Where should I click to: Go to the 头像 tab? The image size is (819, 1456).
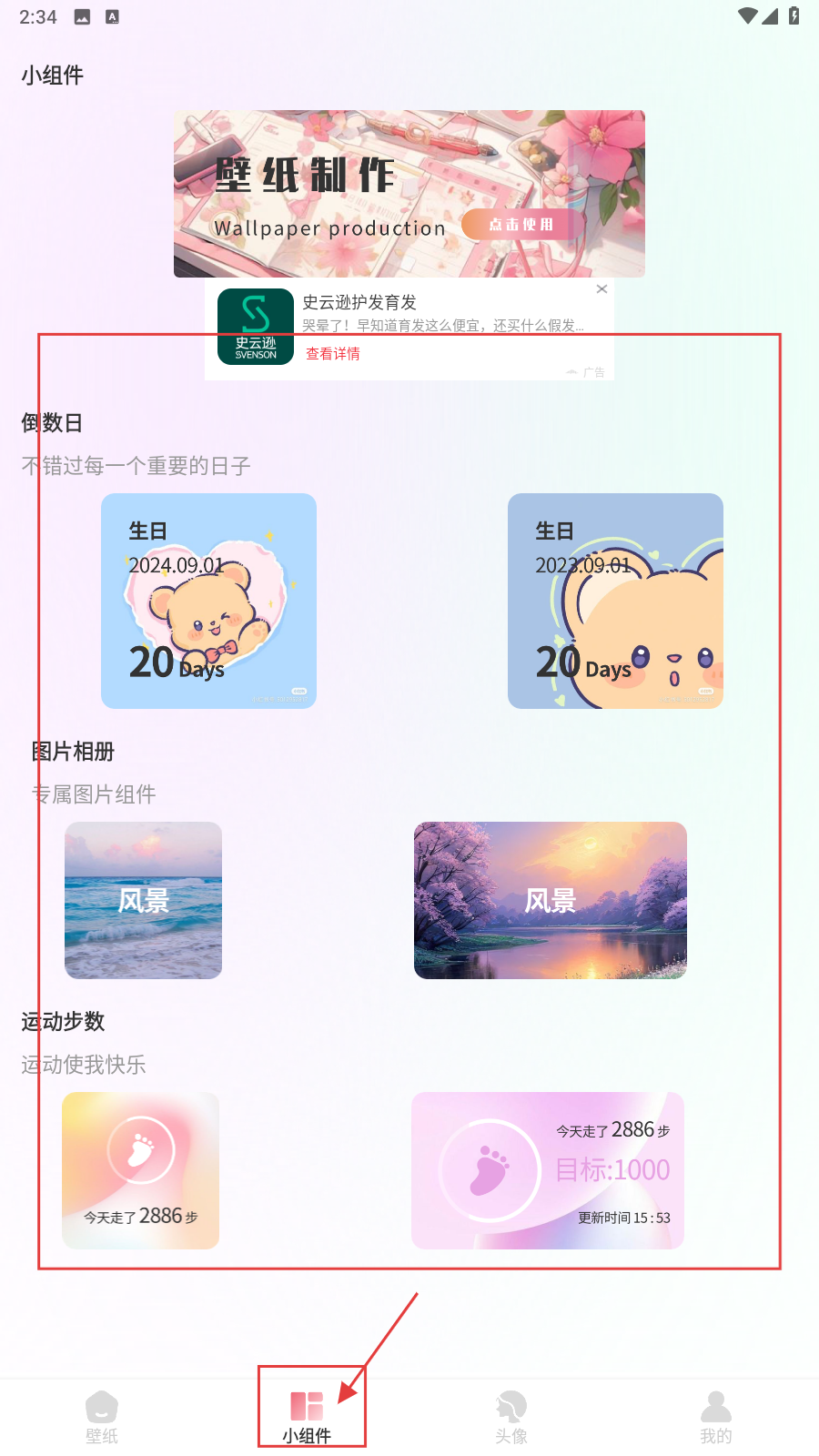tap(511, 1416)
